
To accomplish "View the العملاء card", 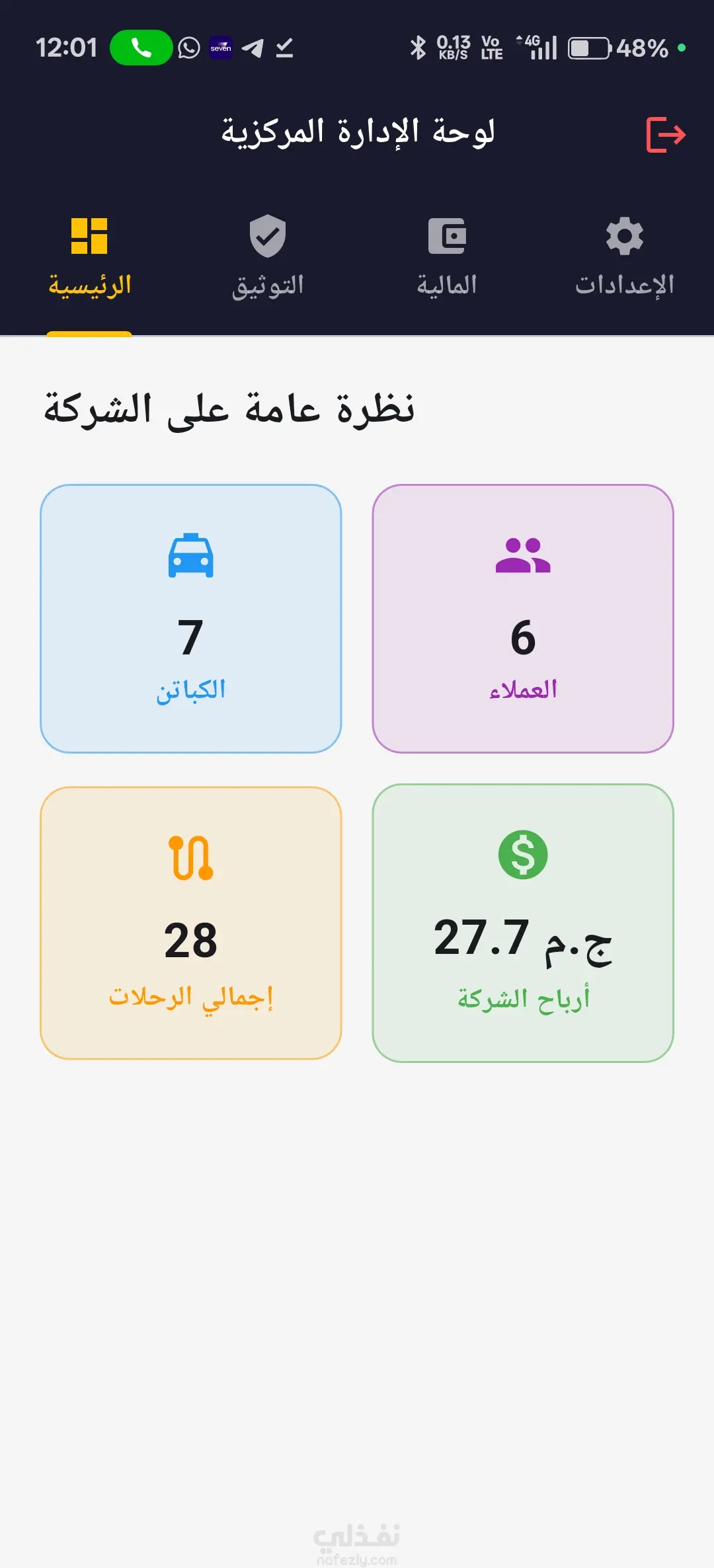I will point(523,619).
